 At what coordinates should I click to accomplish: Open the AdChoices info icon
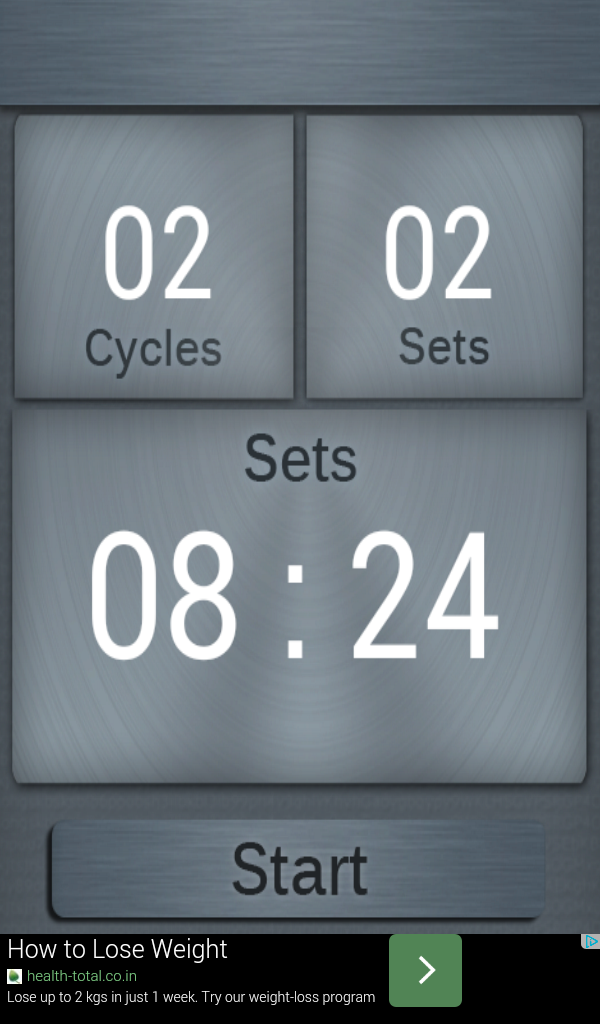[x=591, y=942]
